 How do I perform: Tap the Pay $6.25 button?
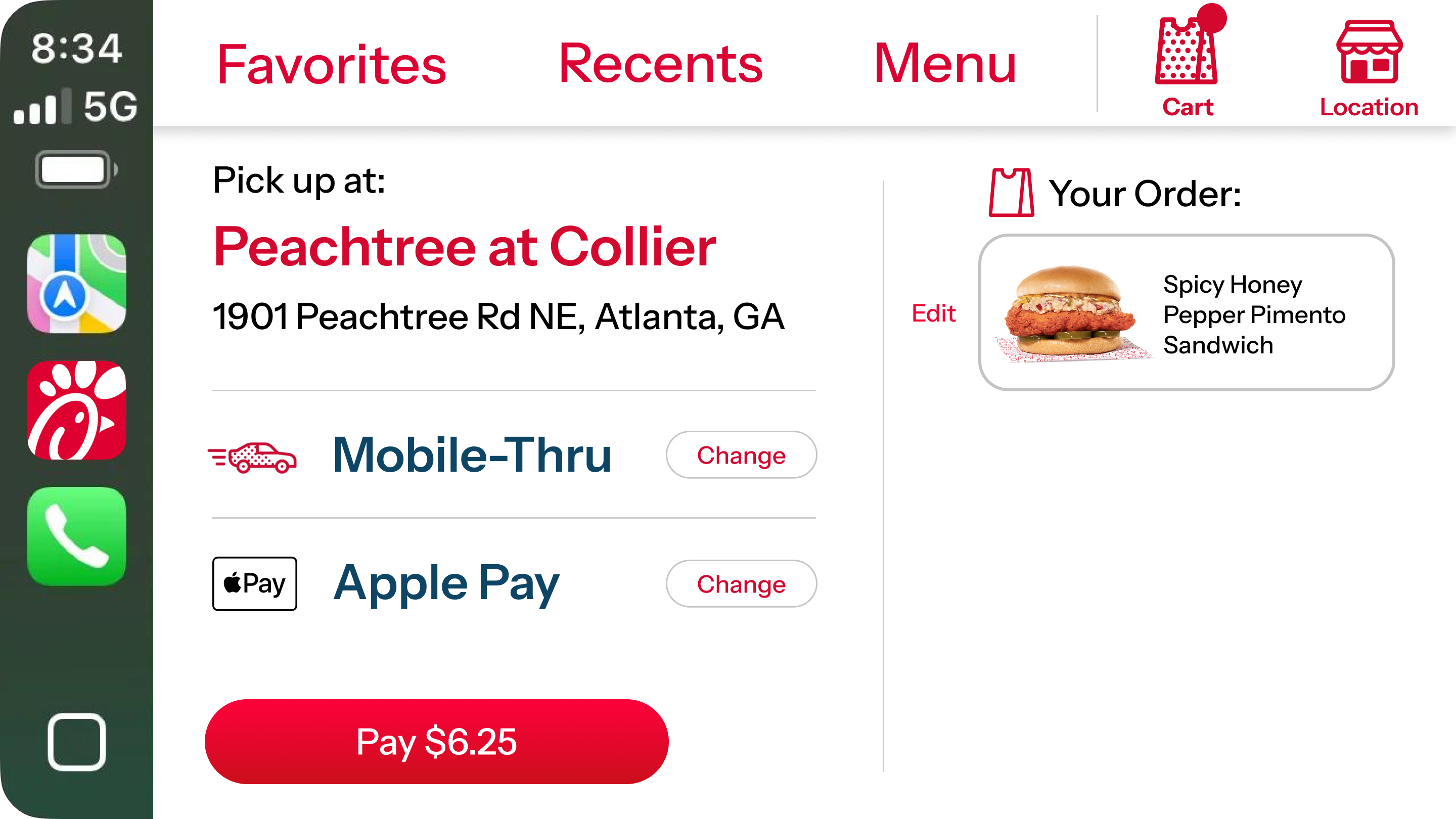436,741
